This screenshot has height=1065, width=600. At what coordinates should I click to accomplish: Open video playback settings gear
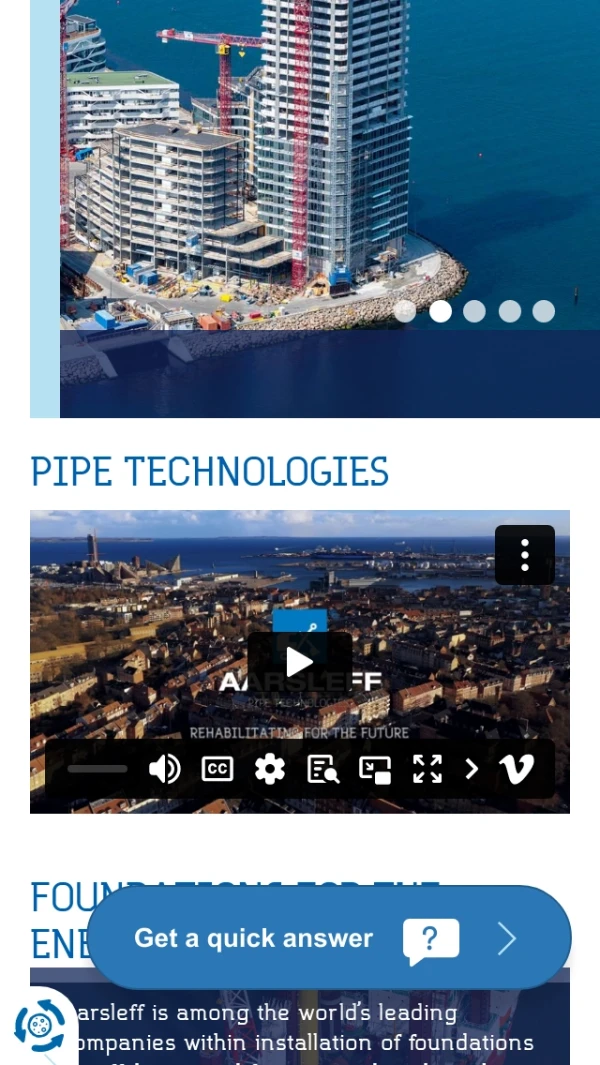(x=270, y=769)
